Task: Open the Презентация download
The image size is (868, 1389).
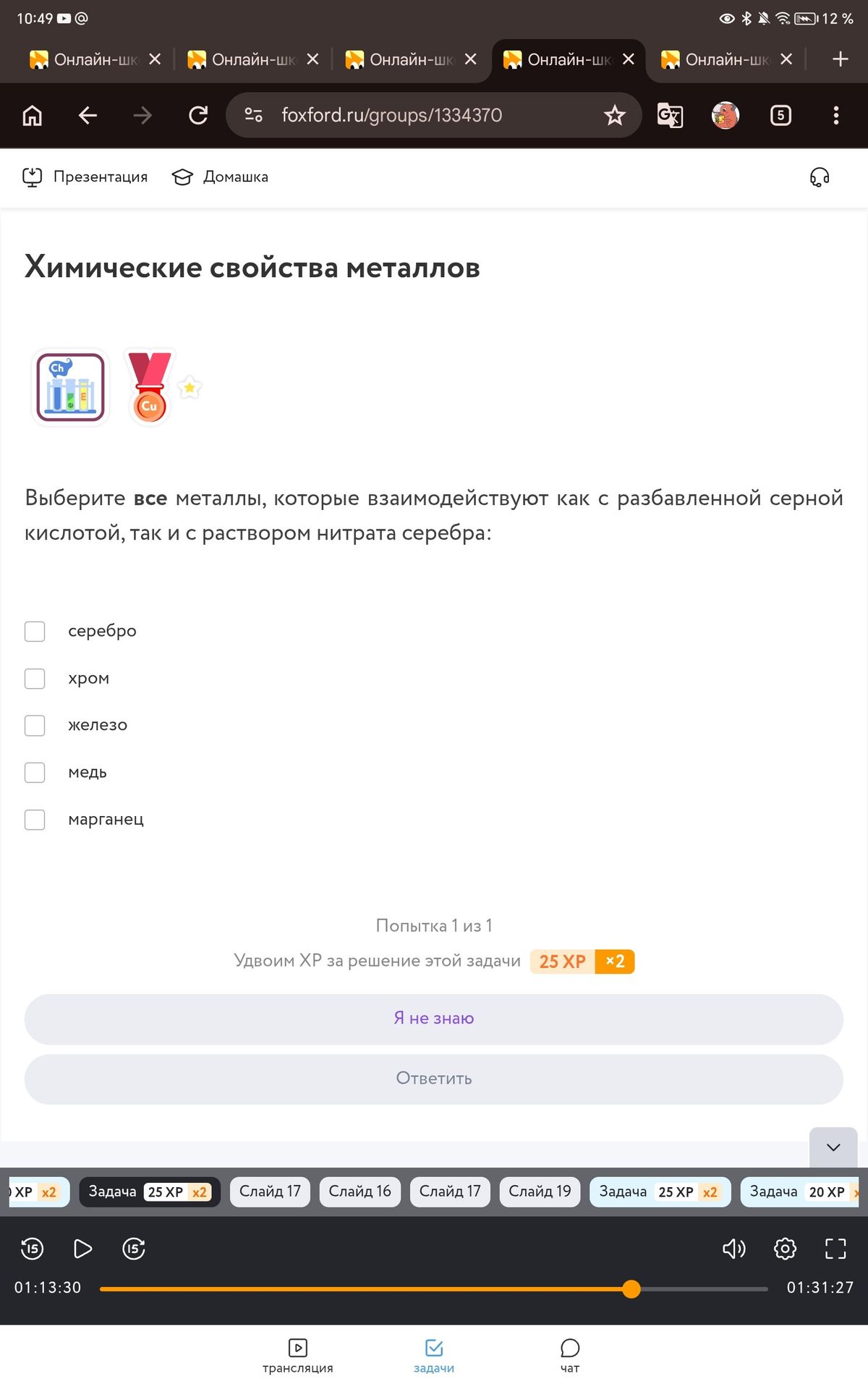Action: point(85,177)
